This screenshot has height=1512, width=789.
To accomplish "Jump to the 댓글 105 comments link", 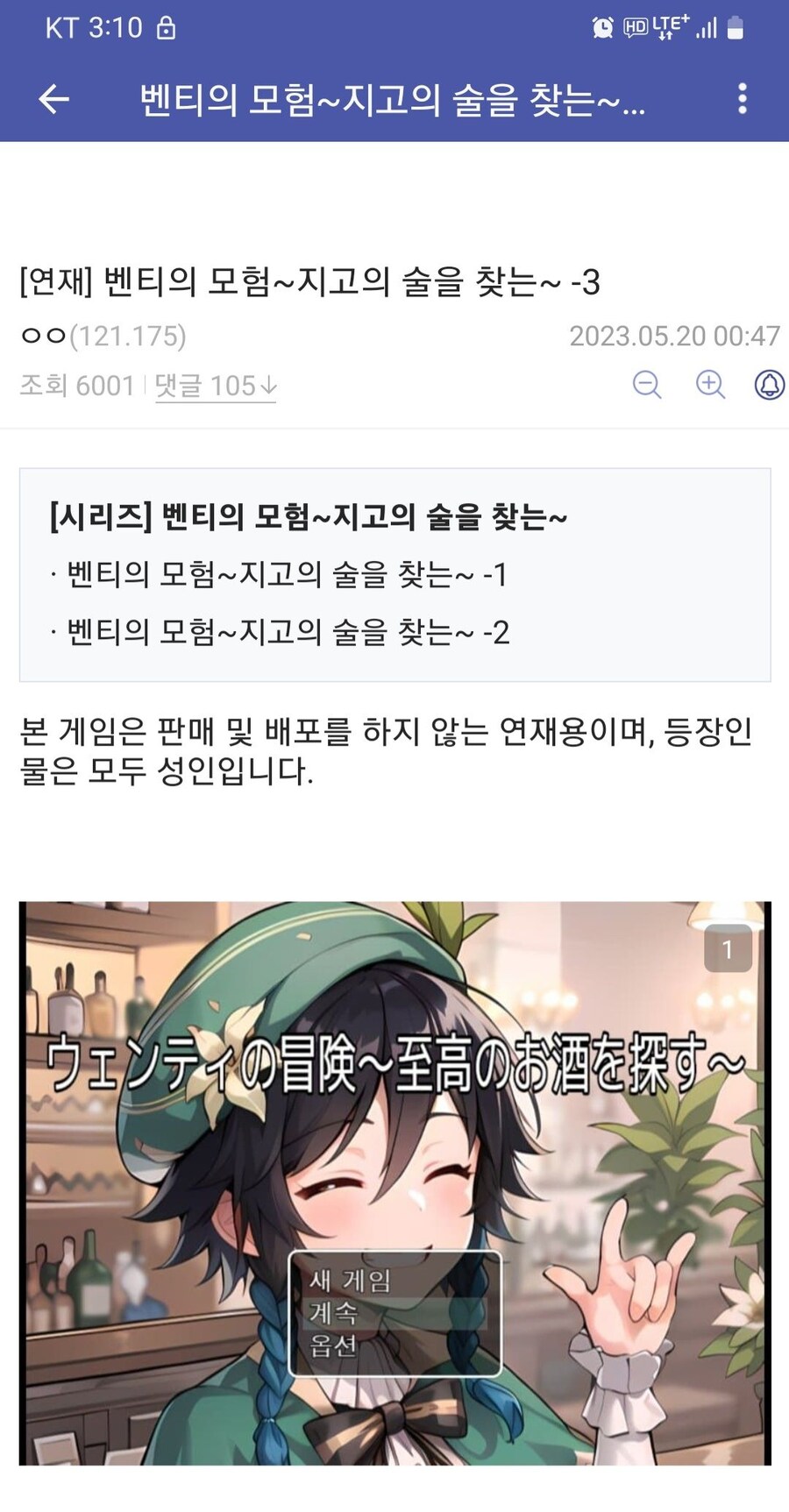I will coord(216,386).
